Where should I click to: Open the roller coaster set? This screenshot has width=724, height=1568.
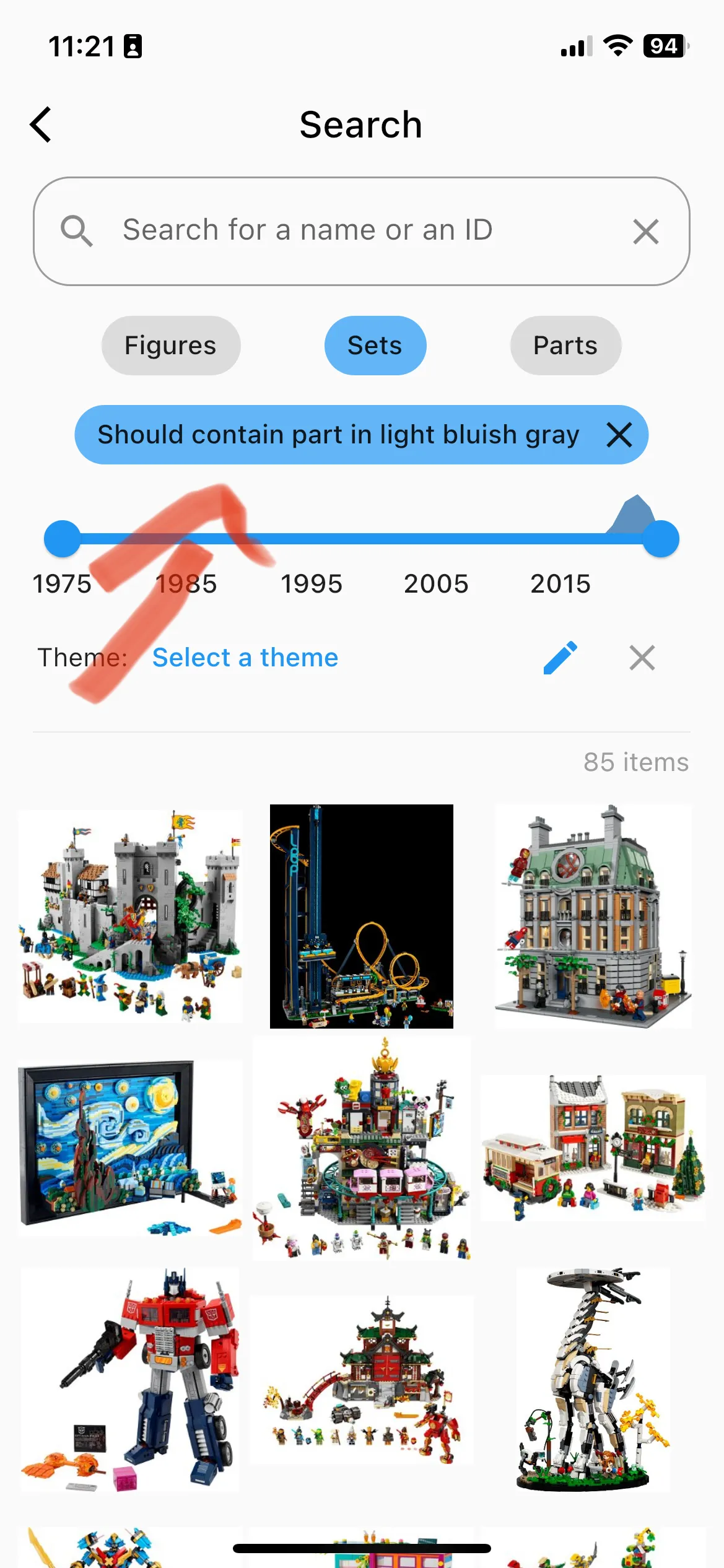pos(362,917)
